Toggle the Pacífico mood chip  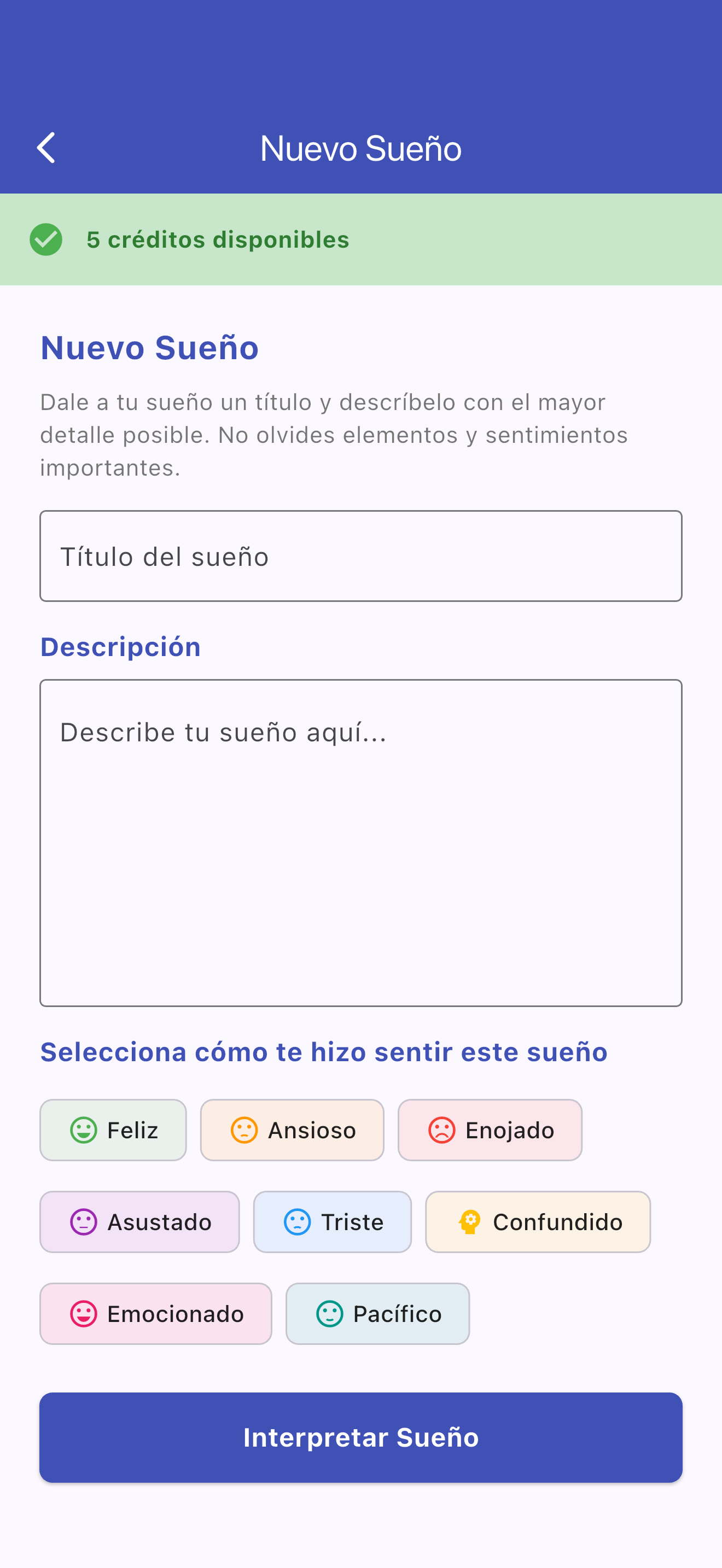coord(377,1314)
